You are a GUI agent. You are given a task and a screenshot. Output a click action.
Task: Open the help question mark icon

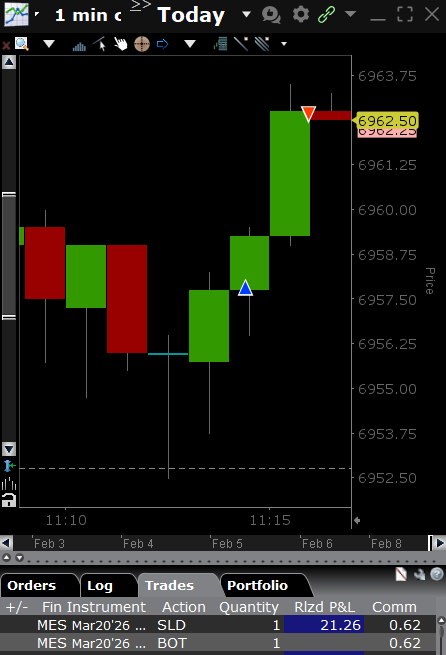click(x=437, y=574)
